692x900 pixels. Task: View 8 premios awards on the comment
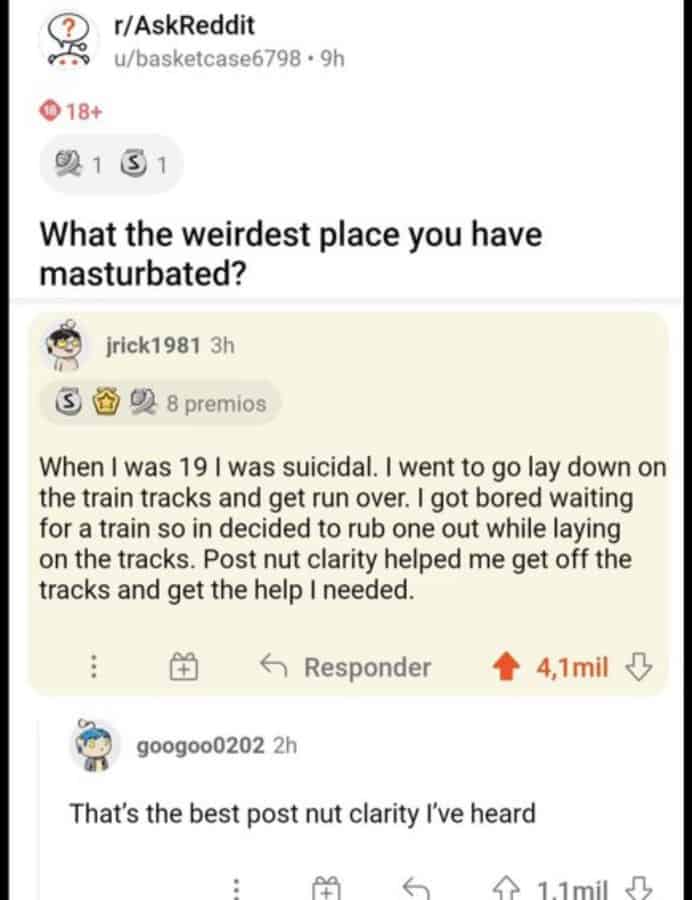point(160,404)
